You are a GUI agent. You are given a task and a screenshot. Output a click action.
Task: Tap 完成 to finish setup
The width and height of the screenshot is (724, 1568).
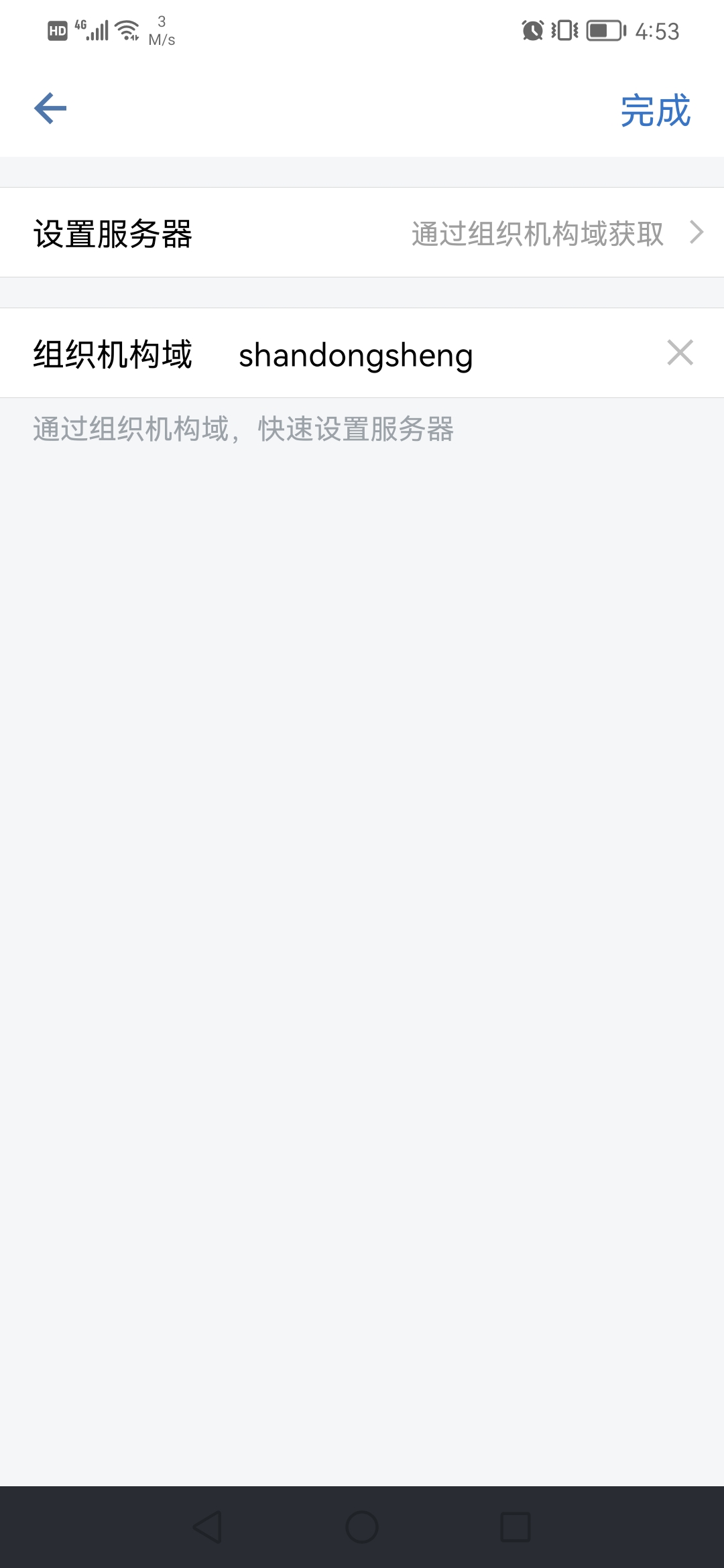click(x=655, y=111)
